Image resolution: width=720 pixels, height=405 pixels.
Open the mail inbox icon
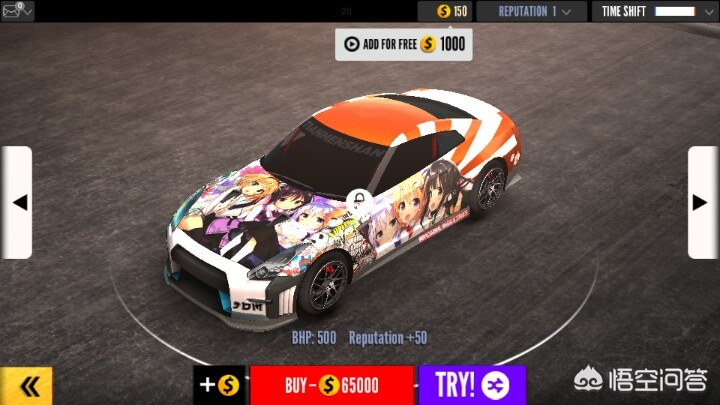click(17, 11)
